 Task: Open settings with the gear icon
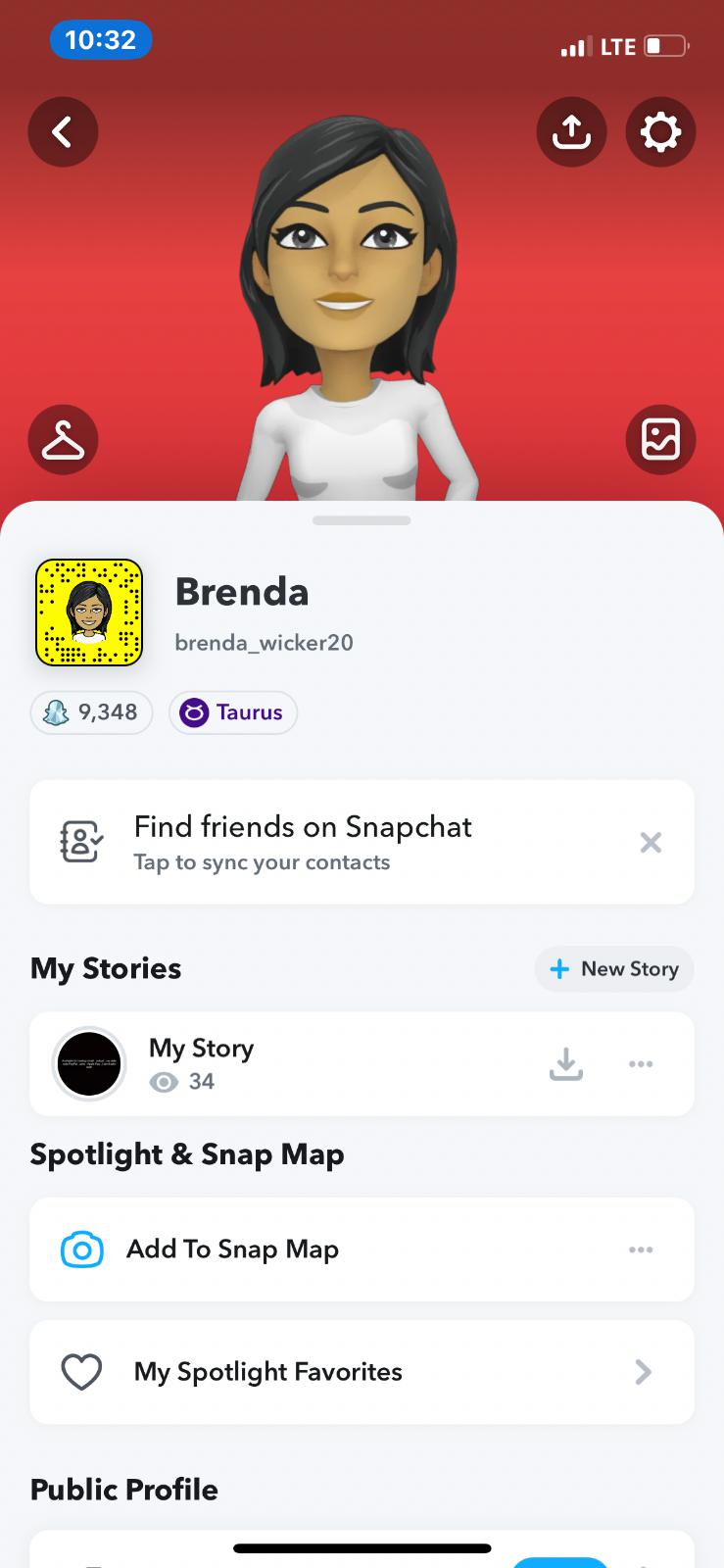660,131
